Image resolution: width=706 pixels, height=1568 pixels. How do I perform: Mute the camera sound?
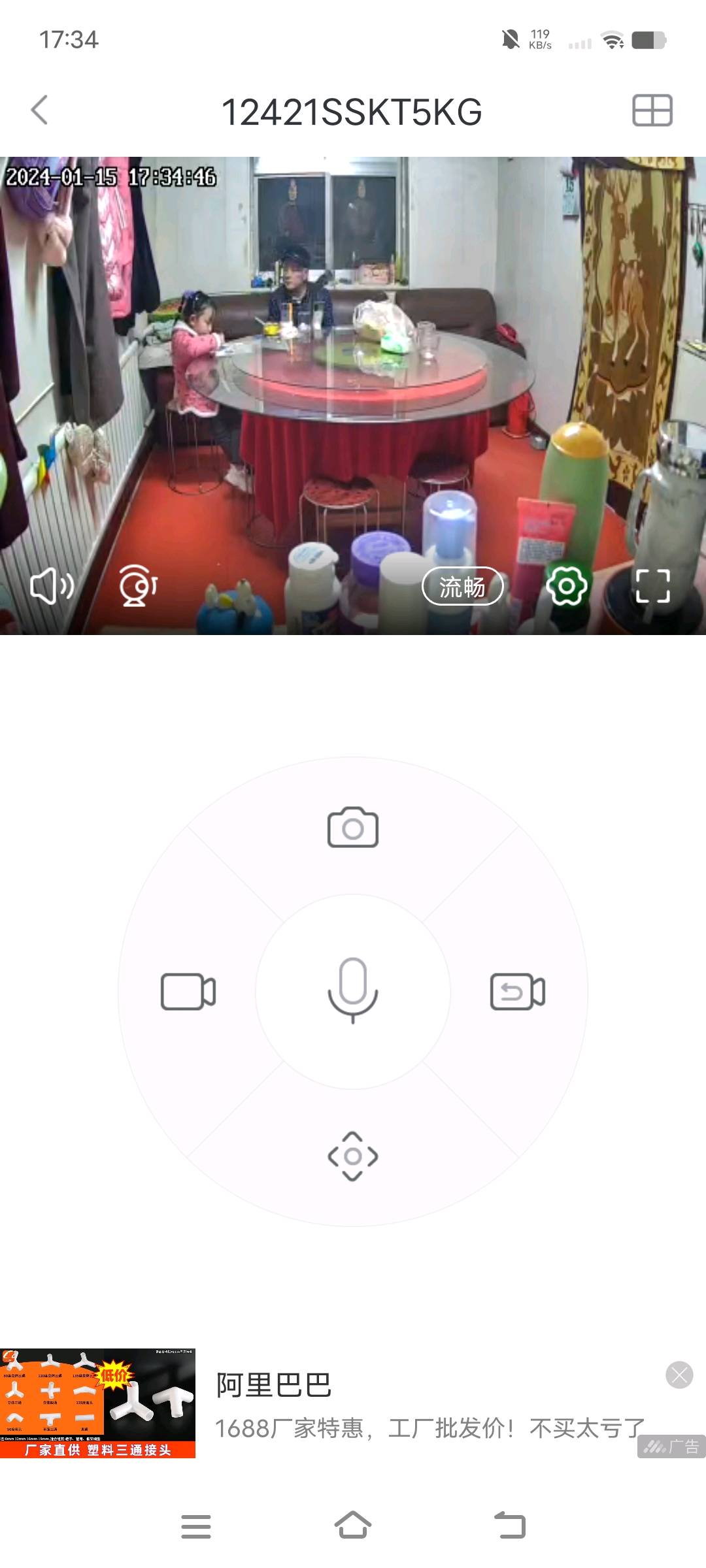tap(52, 586)
